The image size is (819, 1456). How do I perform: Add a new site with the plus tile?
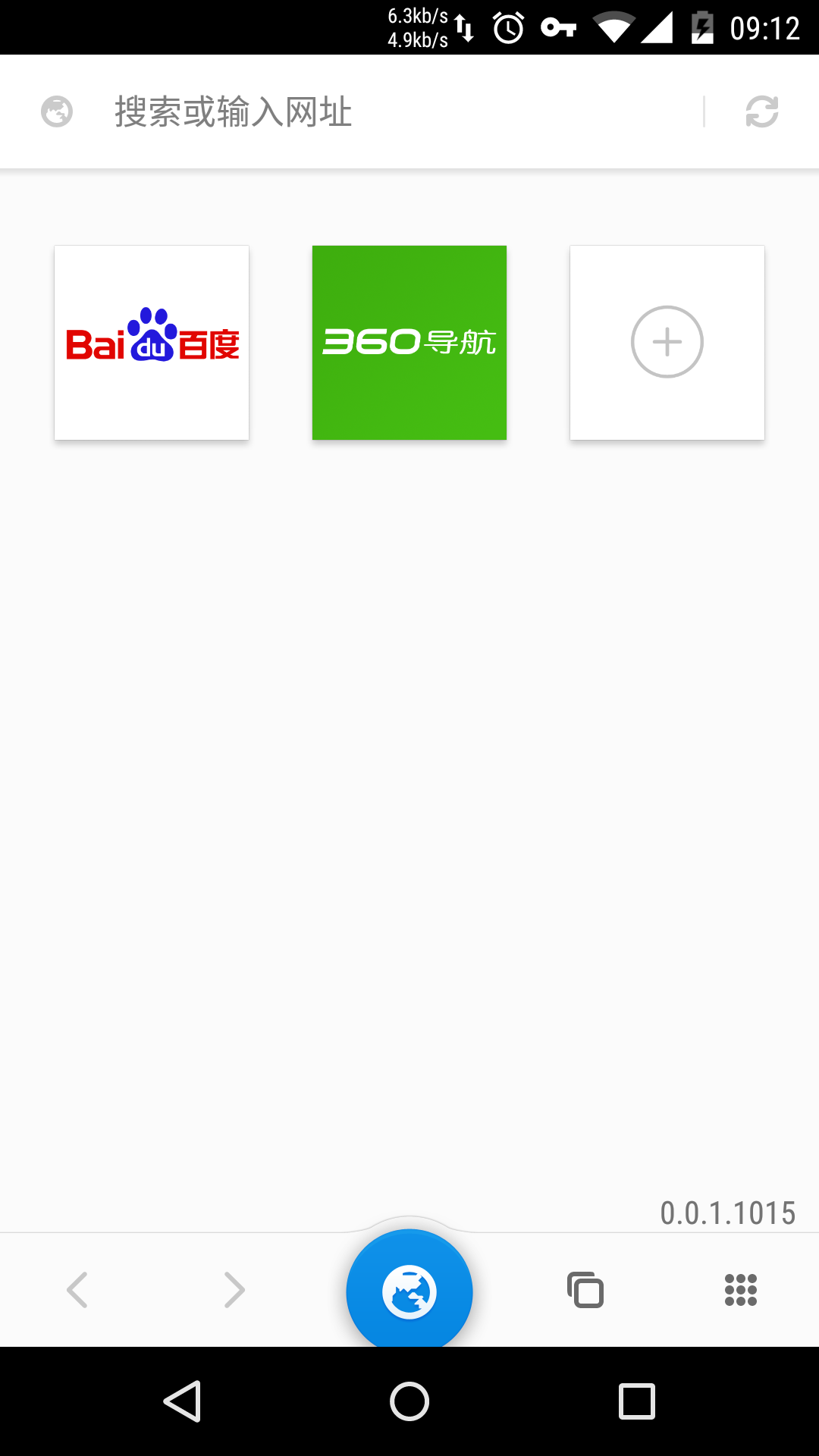pos(667,342)
